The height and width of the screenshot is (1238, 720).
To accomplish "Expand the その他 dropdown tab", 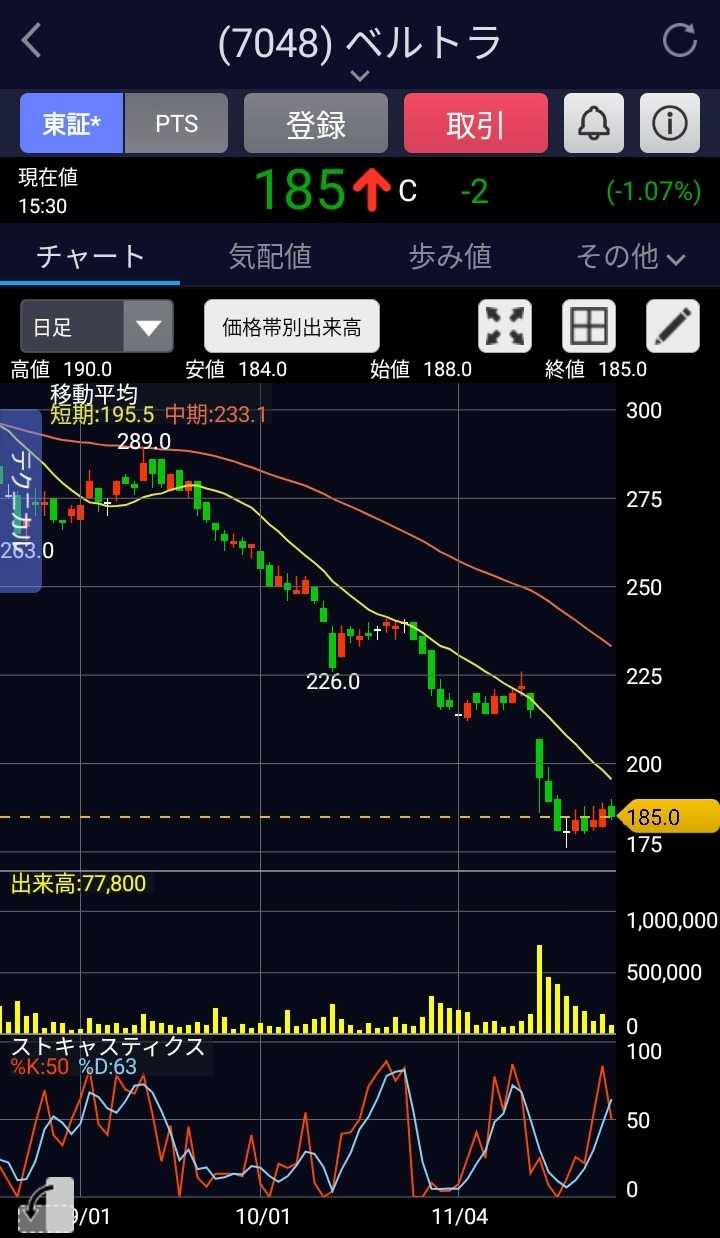I will [x=630, y=257].
